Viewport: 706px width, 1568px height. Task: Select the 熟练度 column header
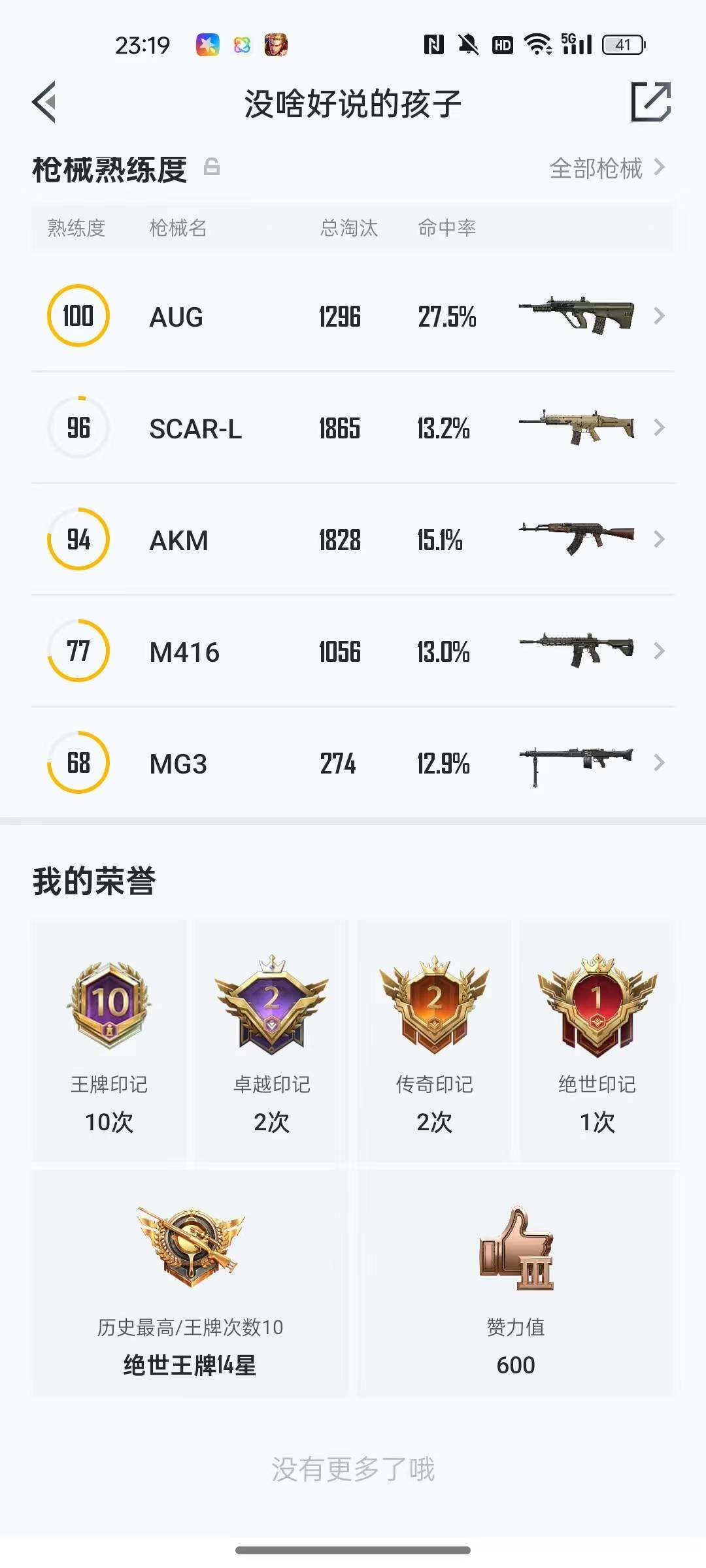click(76, 228)
